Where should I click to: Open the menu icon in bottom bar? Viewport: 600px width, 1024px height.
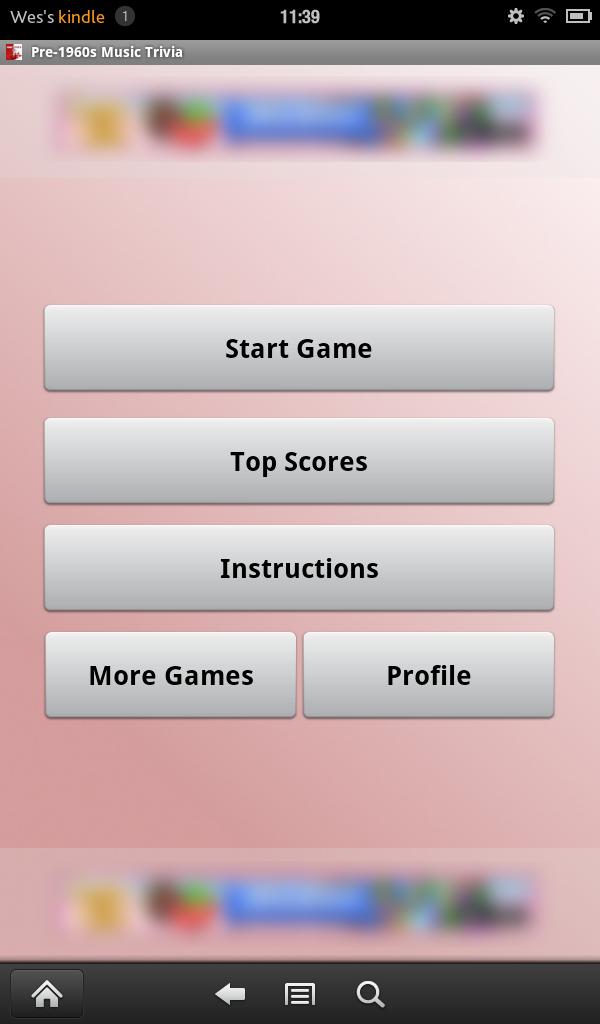[x=299, y=994]
